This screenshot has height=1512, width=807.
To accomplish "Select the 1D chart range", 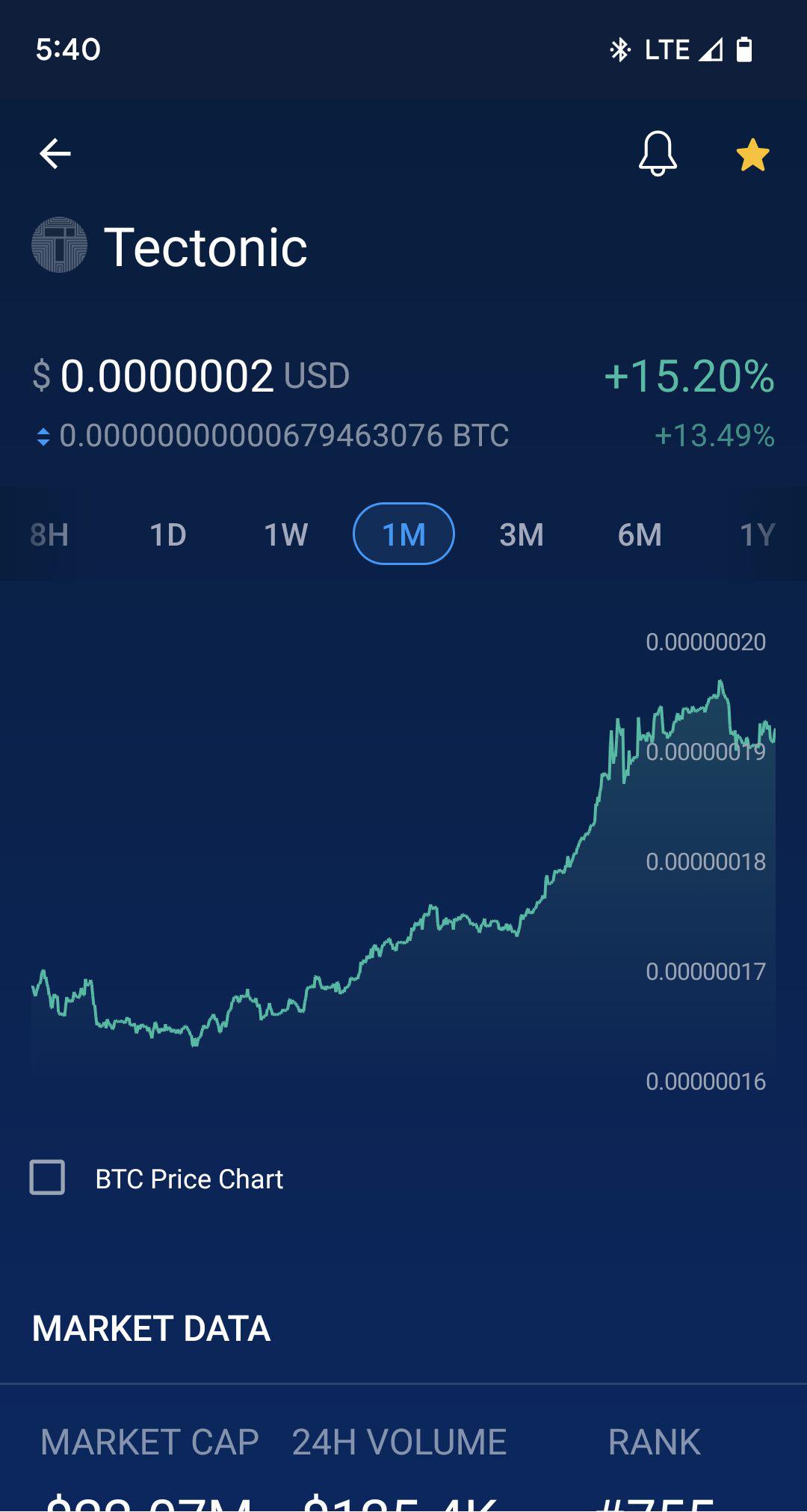I will coord(168,534).
